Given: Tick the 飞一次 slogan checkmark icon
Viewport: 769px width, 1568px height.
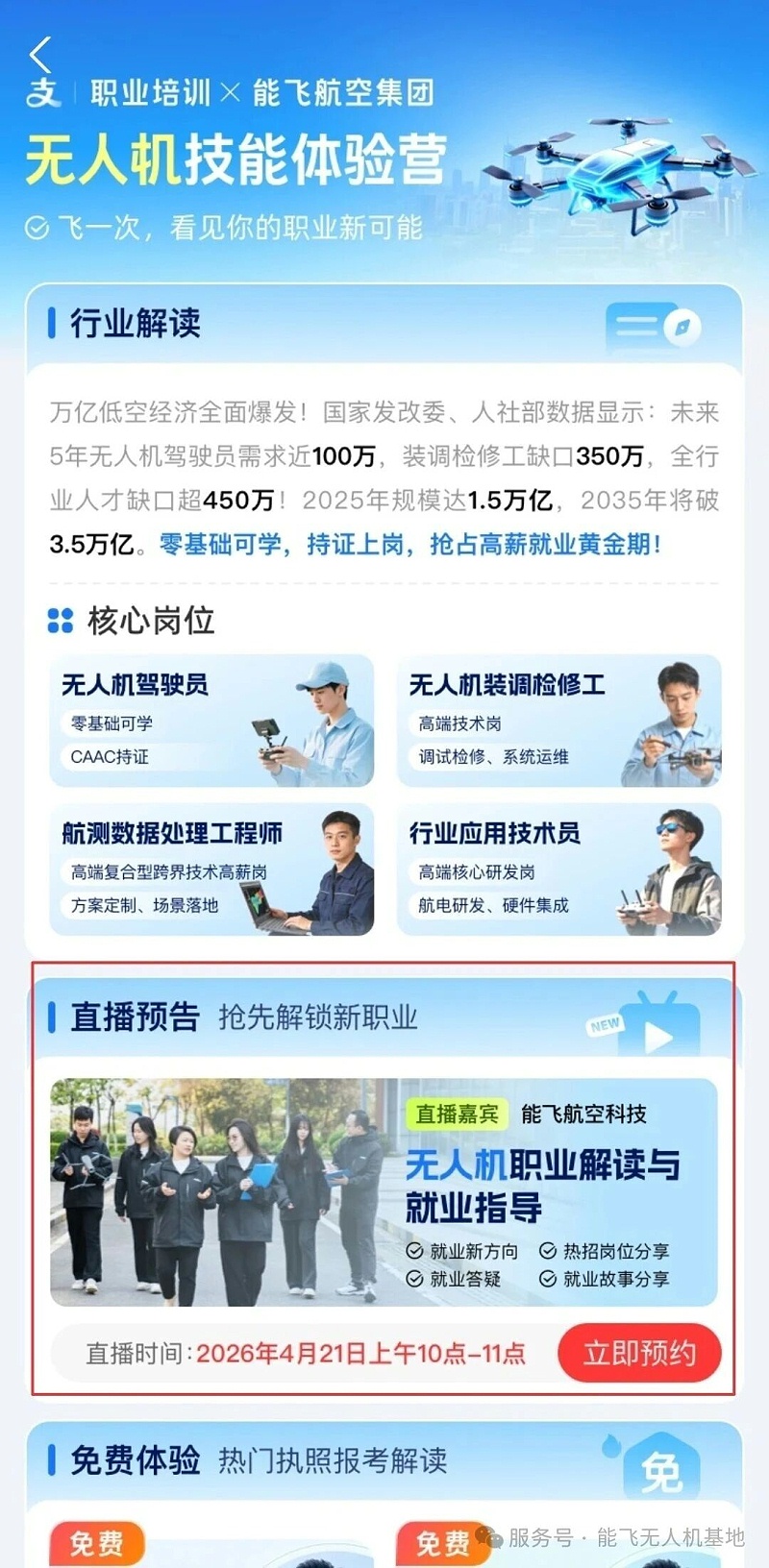Looking at the screenshot, I should tap(37, 227).
